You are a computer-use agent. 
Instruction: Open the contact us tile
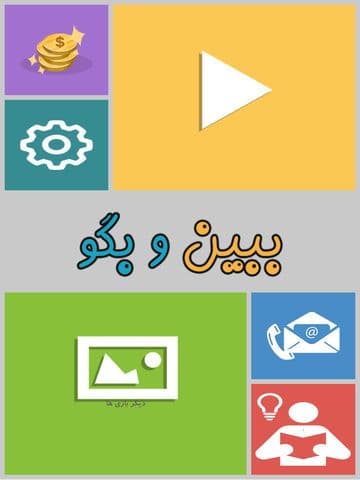click(303, 336)
